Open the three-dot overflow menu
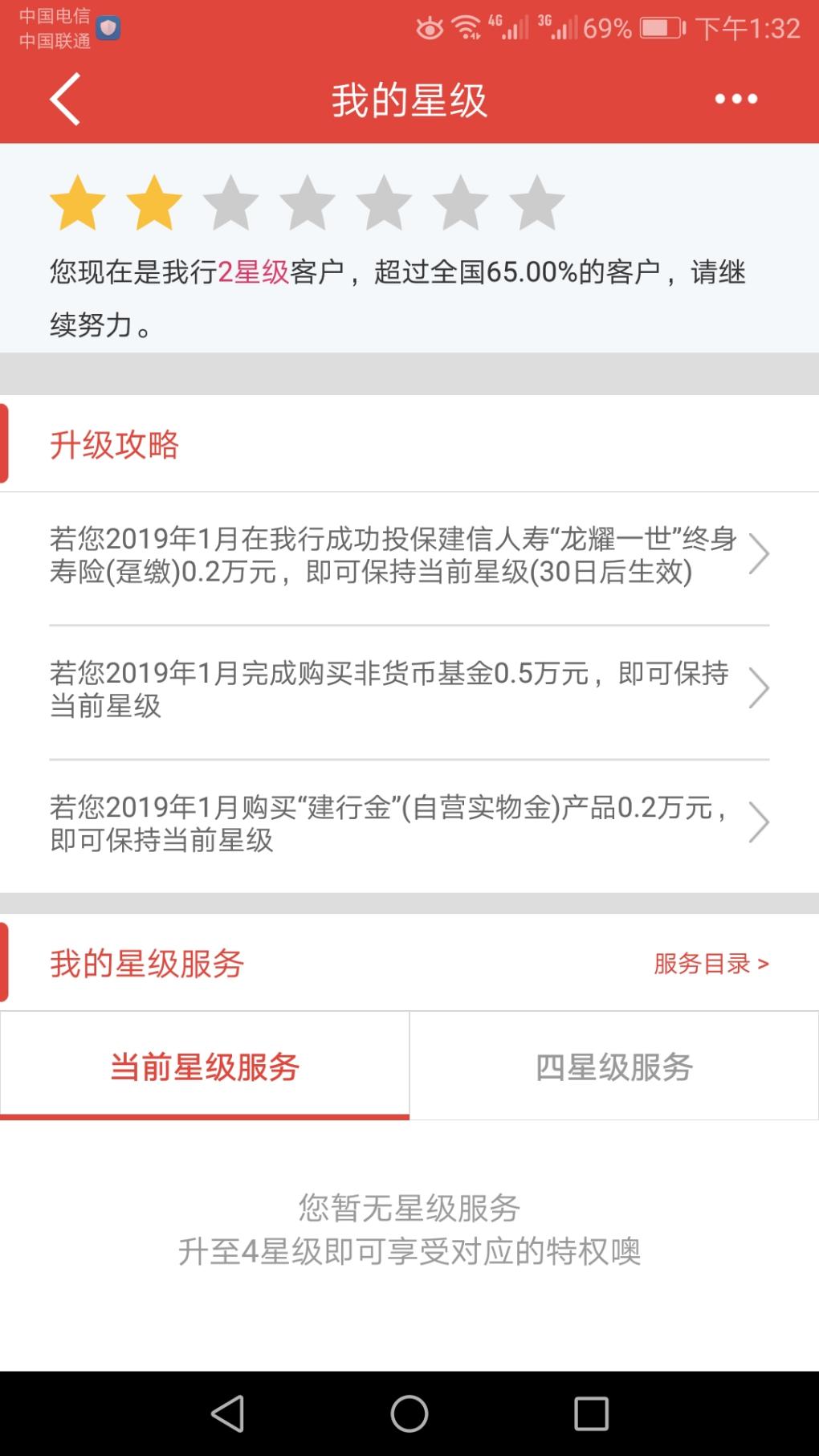The height and width of the screenshot is (1456, 819). pyautogui.click(x=735, y=99)
